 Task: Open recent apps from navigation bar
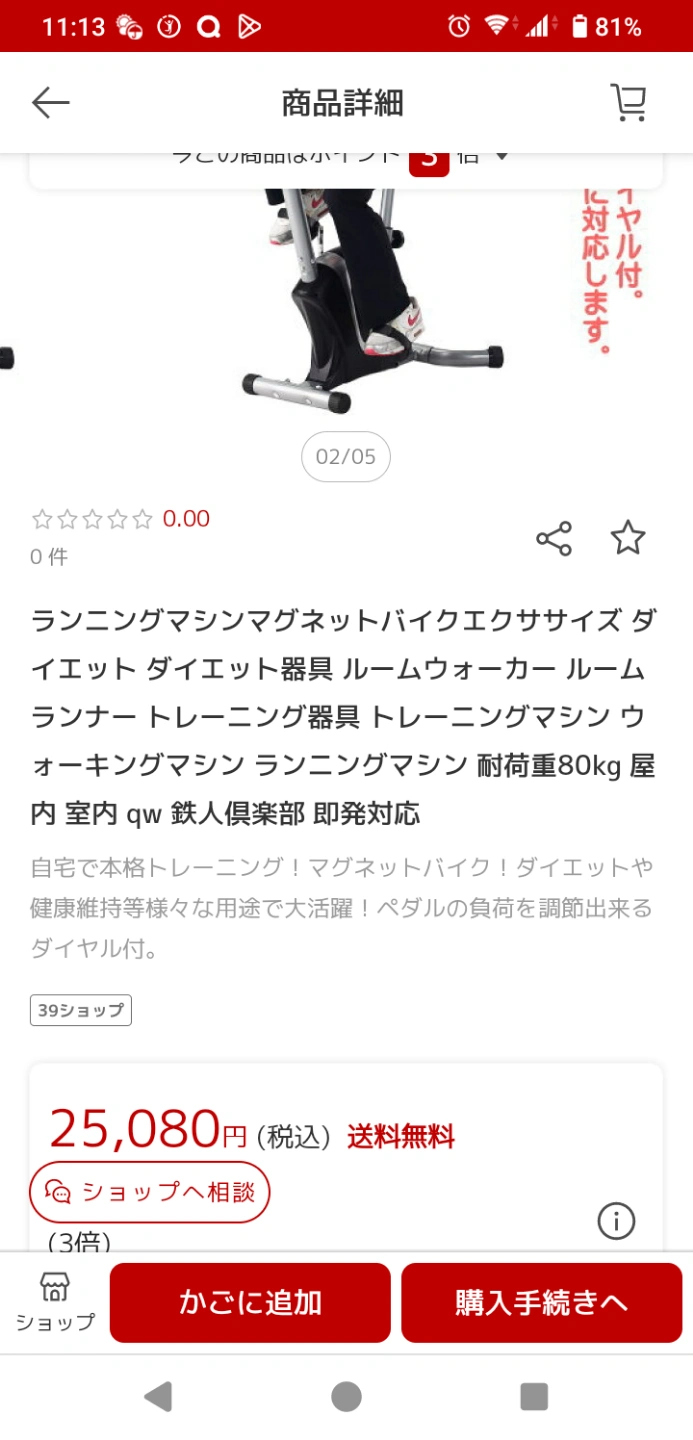pyautogui.click(x=534, y=1396)
